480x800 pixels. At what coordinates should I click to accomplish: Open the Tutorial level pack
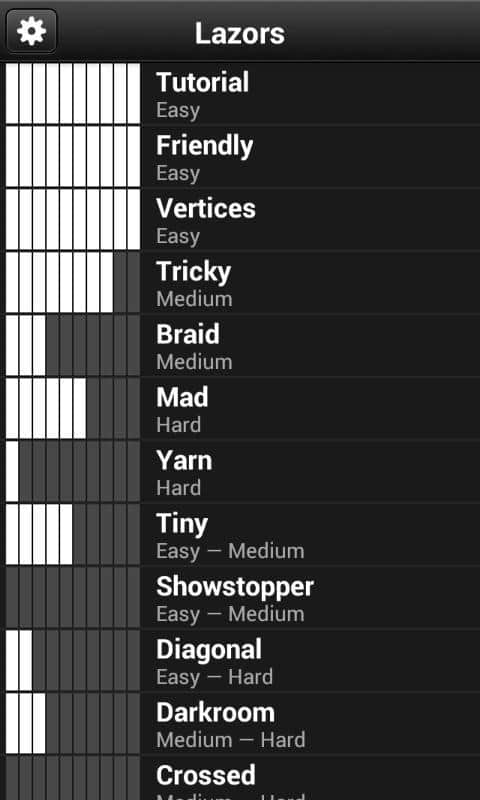pyautogui.click(x=240, y=94)
